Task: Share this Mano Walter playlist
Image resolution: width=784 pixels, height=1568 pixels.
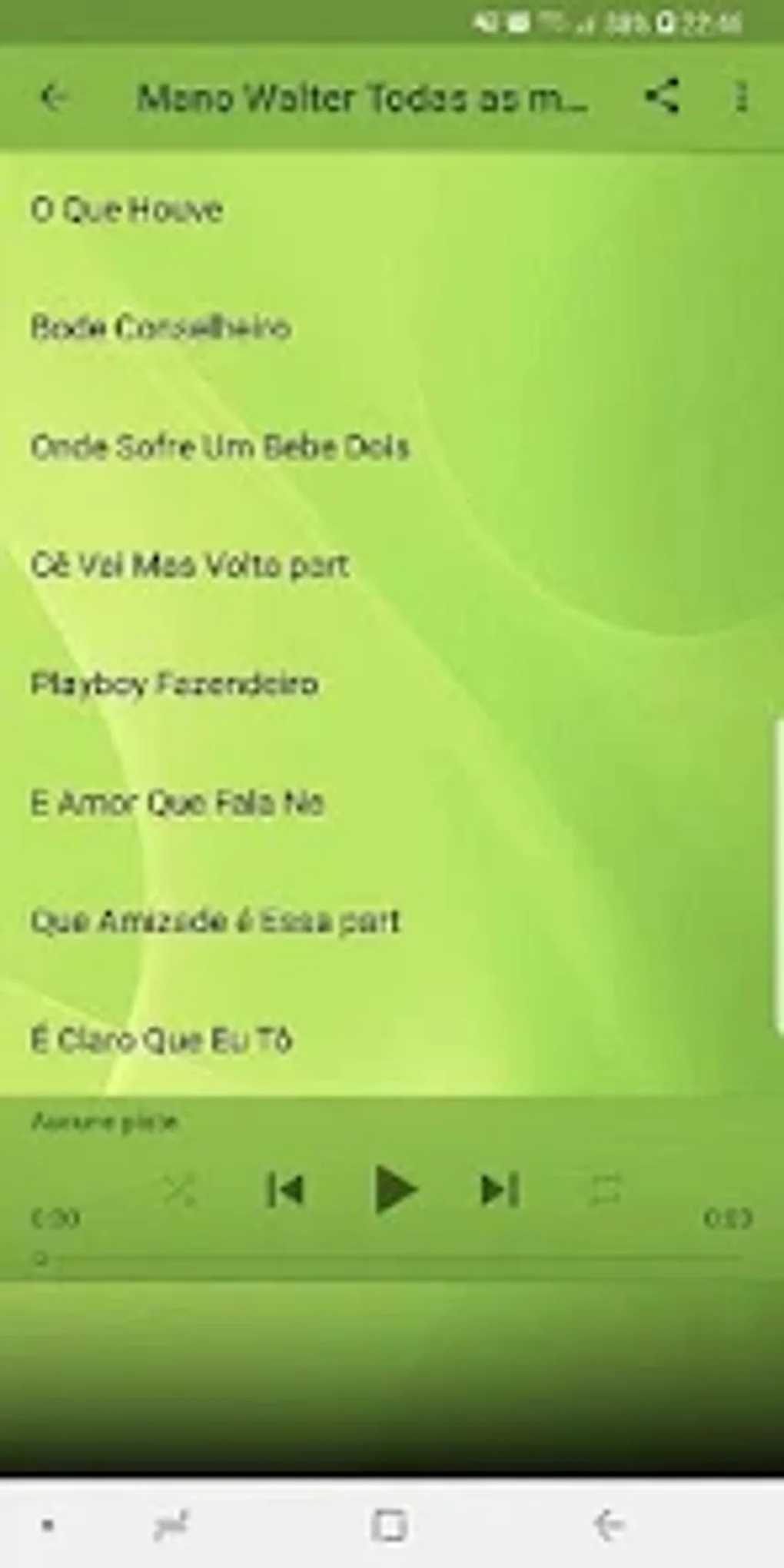Action: point(662,97)
